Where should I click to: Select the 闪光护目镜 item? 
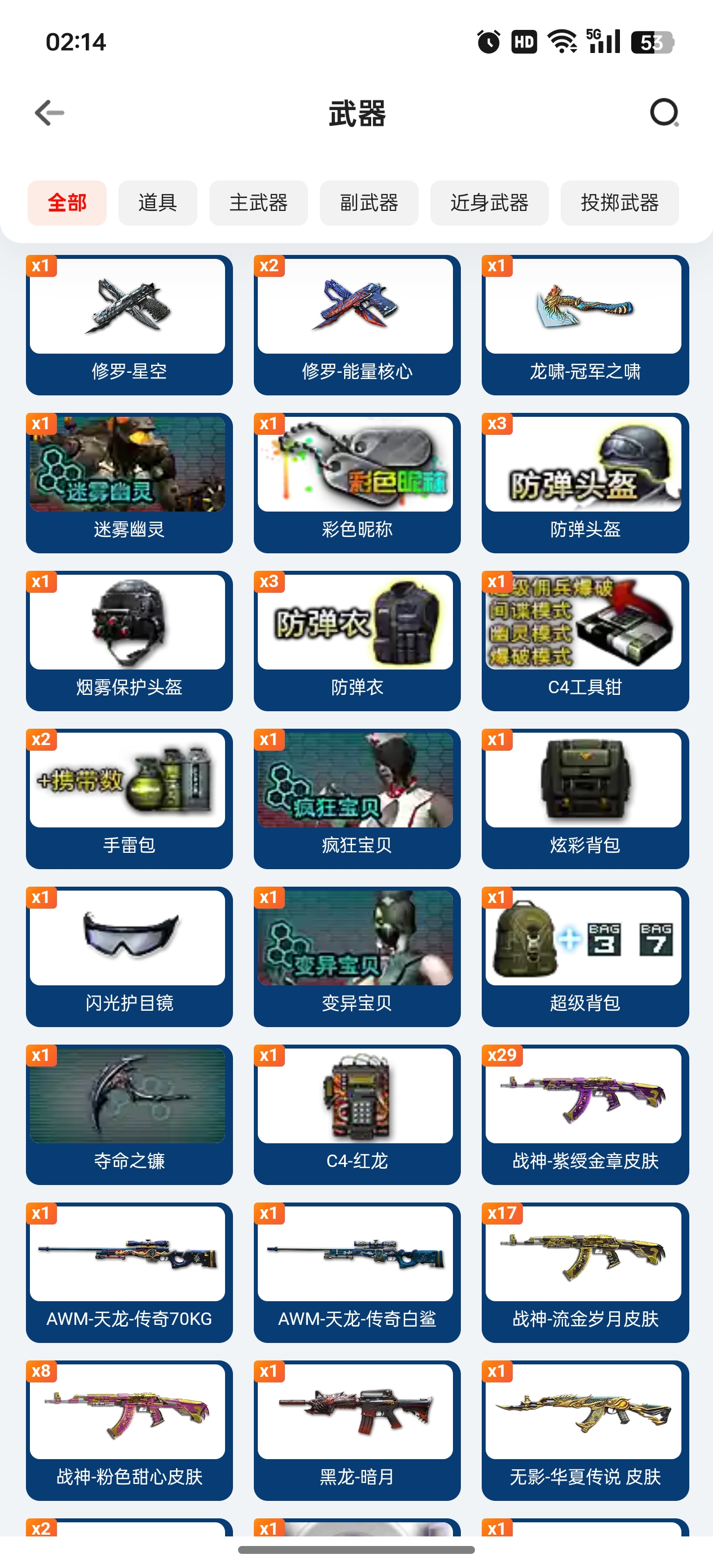(x=129, y=956)
